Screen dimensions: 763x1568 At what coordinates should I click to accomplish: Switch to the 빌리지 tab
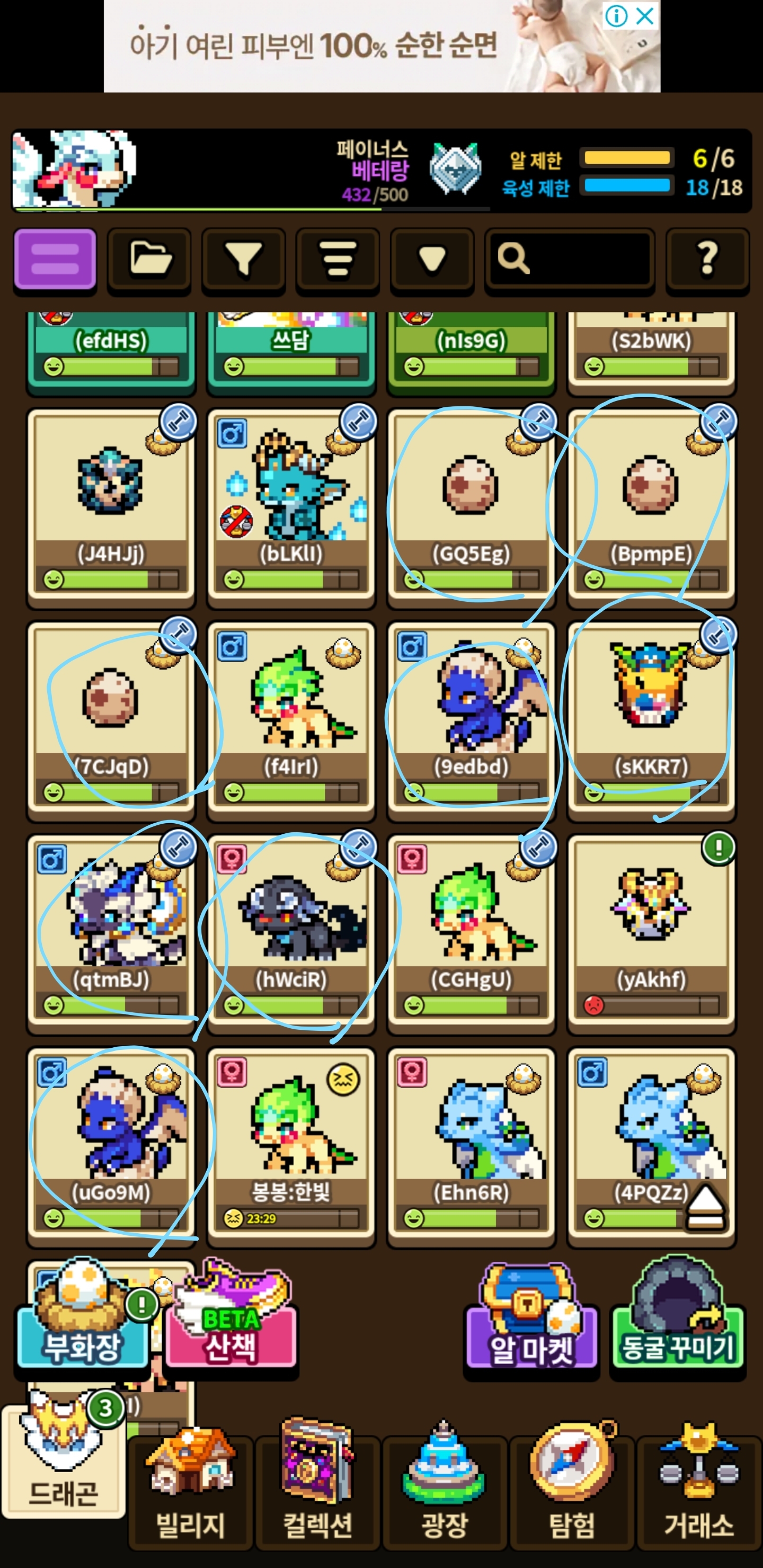click(191, 1491)
